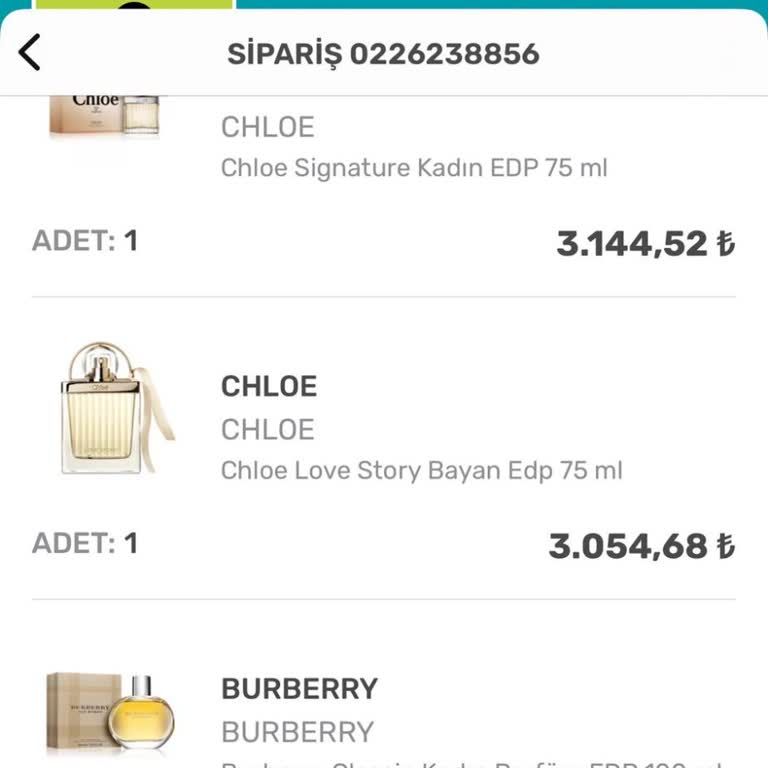The image size is (768, 768).
Task: Open the Chloe Signature Kadın EDP item
Action: tap(413, 167)
